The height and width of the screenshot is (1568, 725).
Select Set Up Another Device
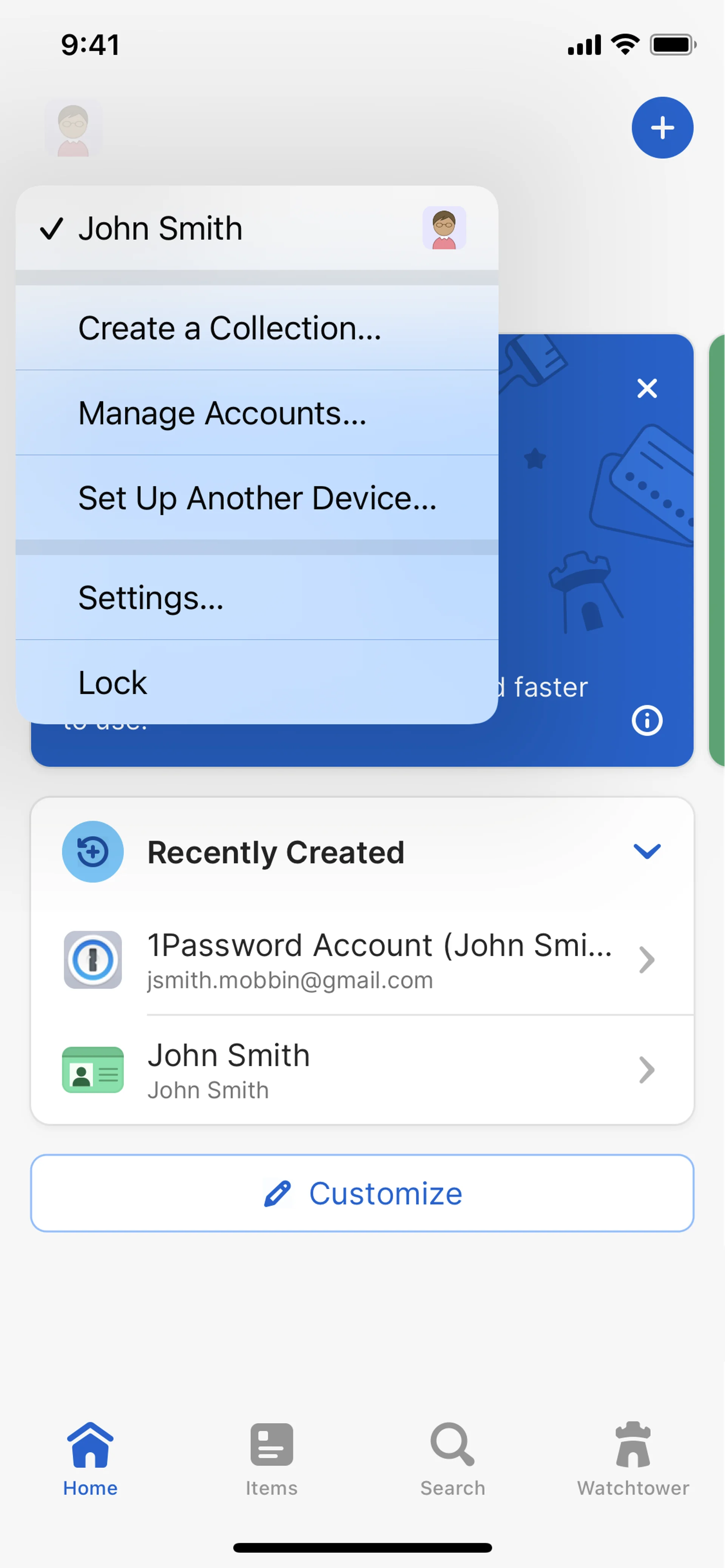256,498
